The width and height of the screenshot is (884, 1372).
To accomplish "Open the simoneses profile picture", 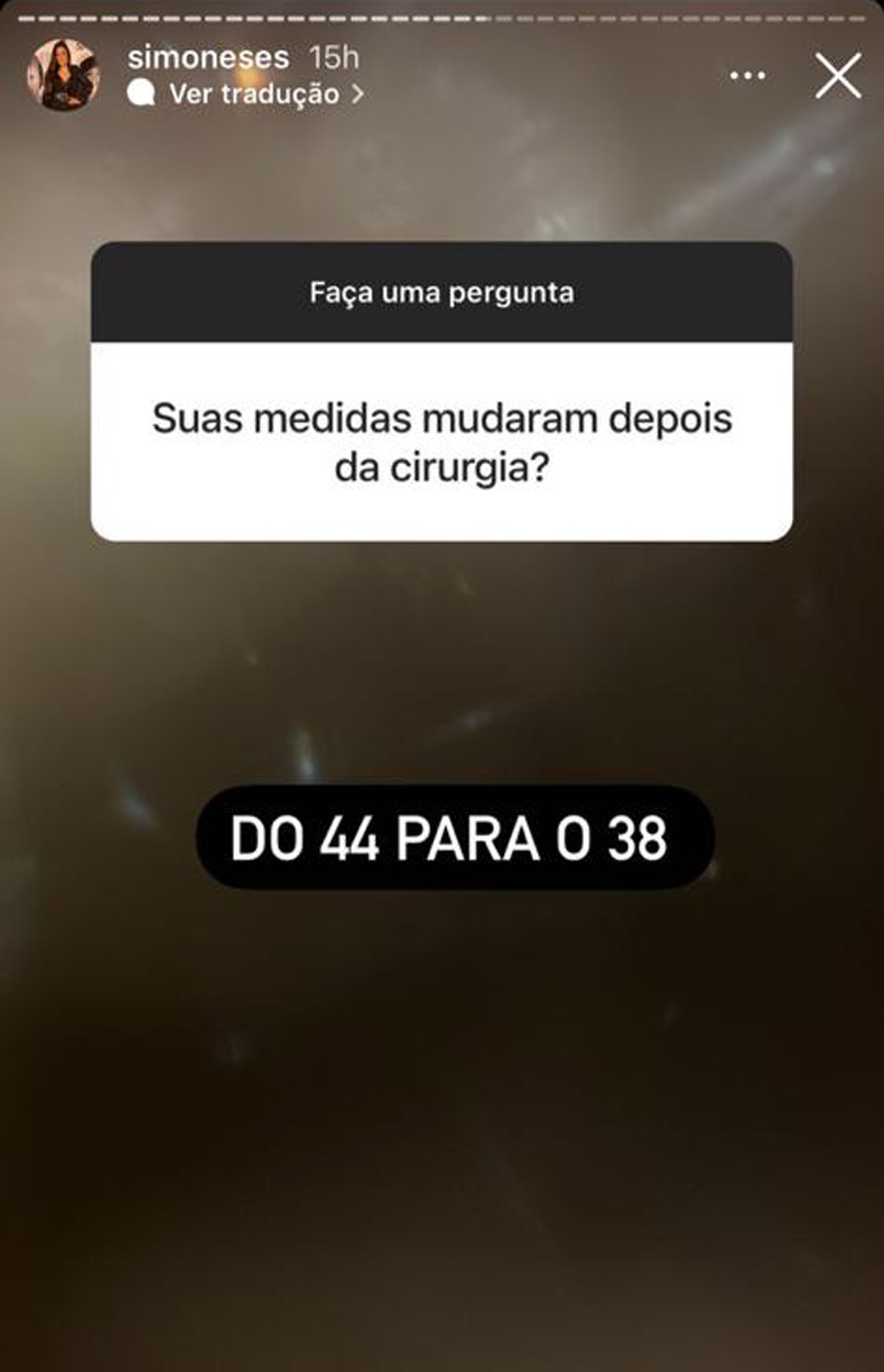I will 63,75.
